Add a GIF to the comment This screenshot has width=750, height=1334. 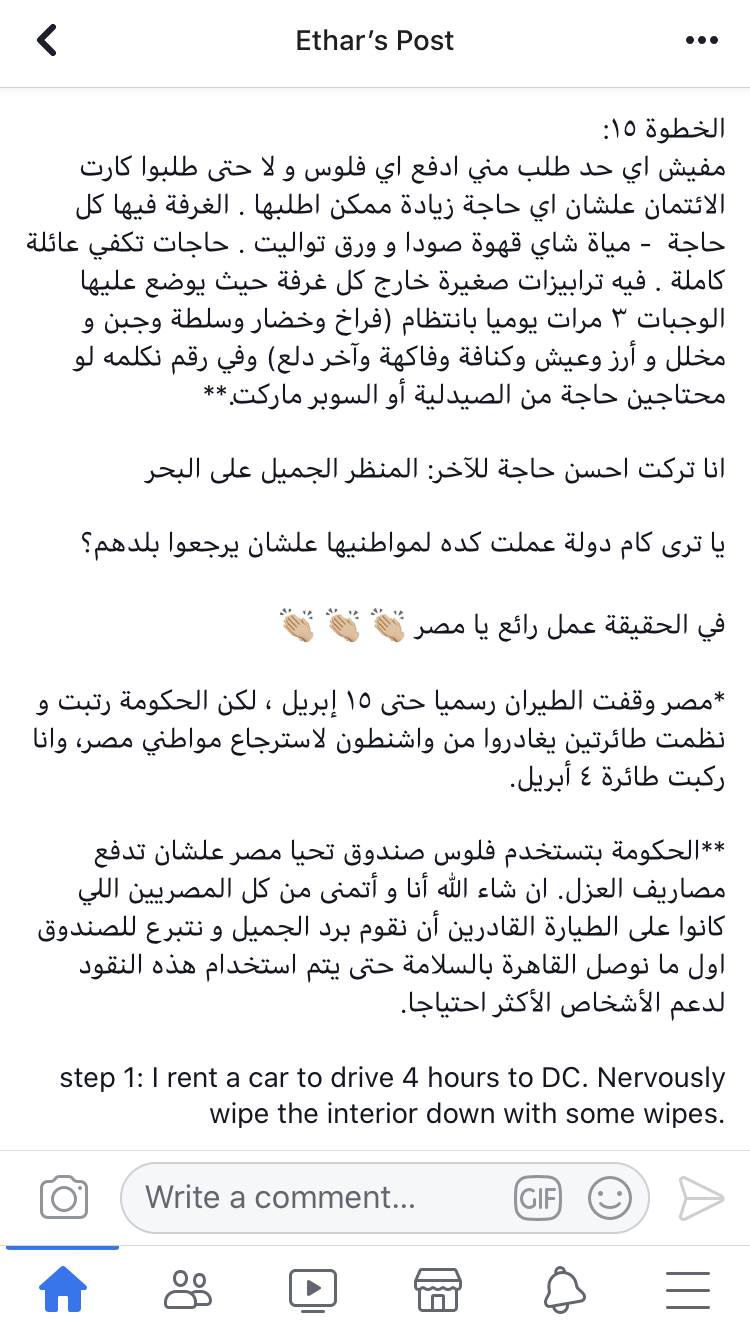(537, 1197)
